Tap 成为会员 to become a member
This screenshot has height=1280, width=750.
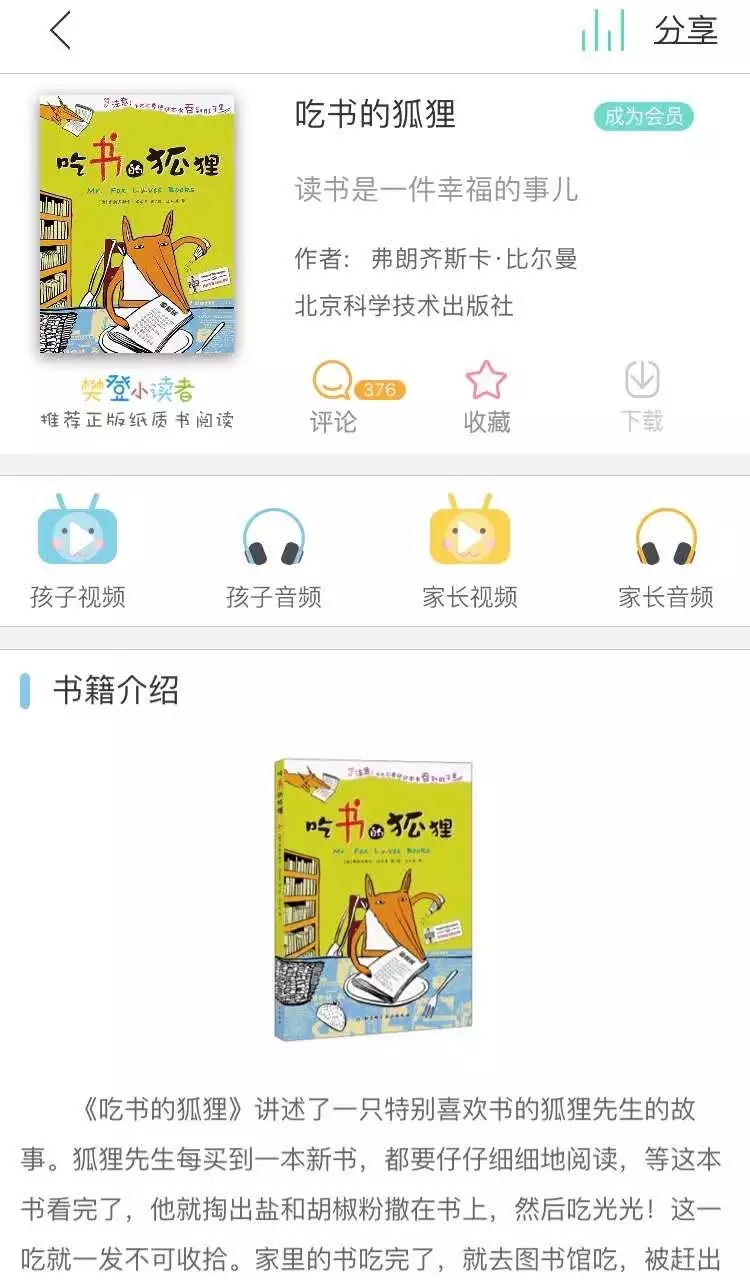pyautogui.click(x=643, y=117)
